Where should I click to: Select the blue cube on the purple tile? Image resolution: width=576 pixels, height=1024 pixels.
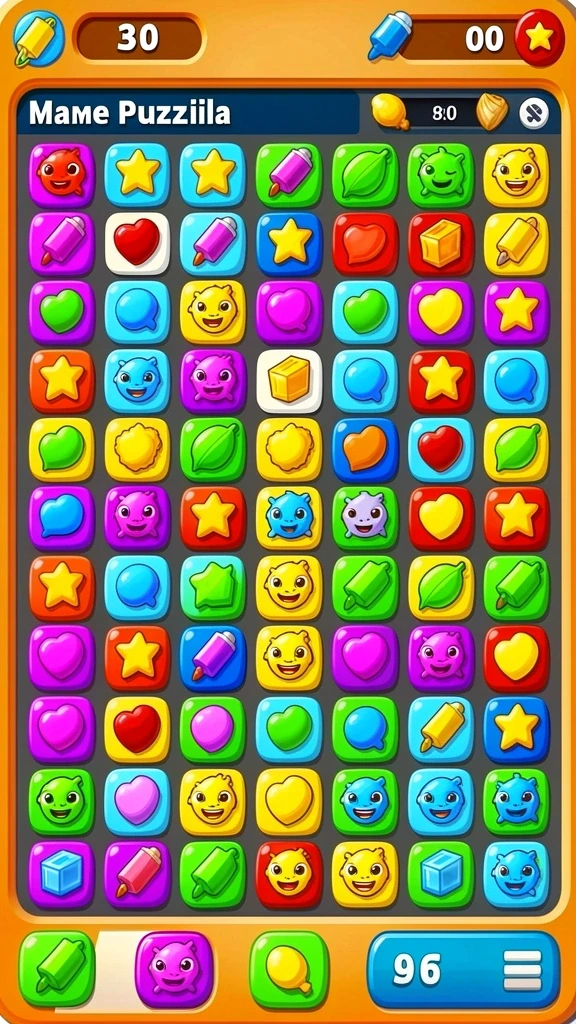[x=62, y=874]
